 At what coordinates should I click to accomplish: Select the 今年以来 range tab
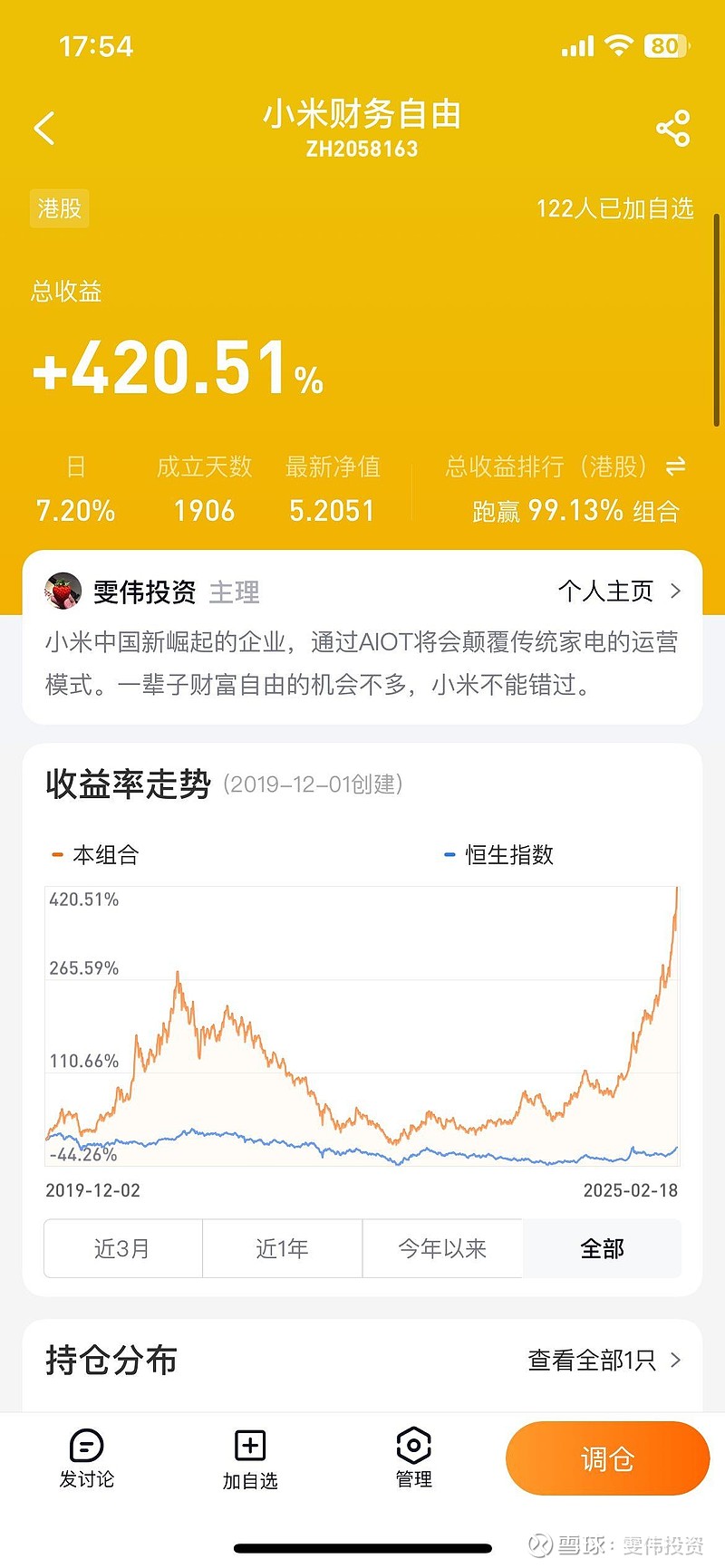pos(443,1247)
